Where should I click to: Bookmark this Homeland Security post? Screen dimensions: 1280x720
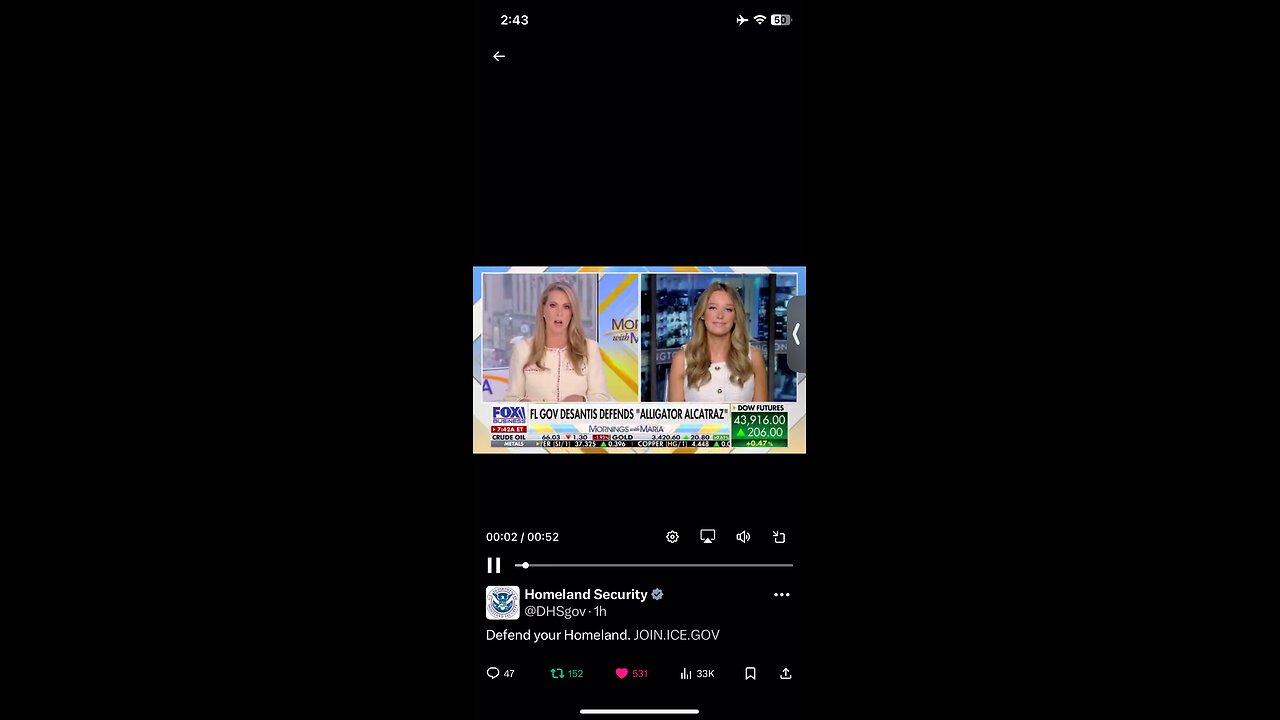(750, 674)
